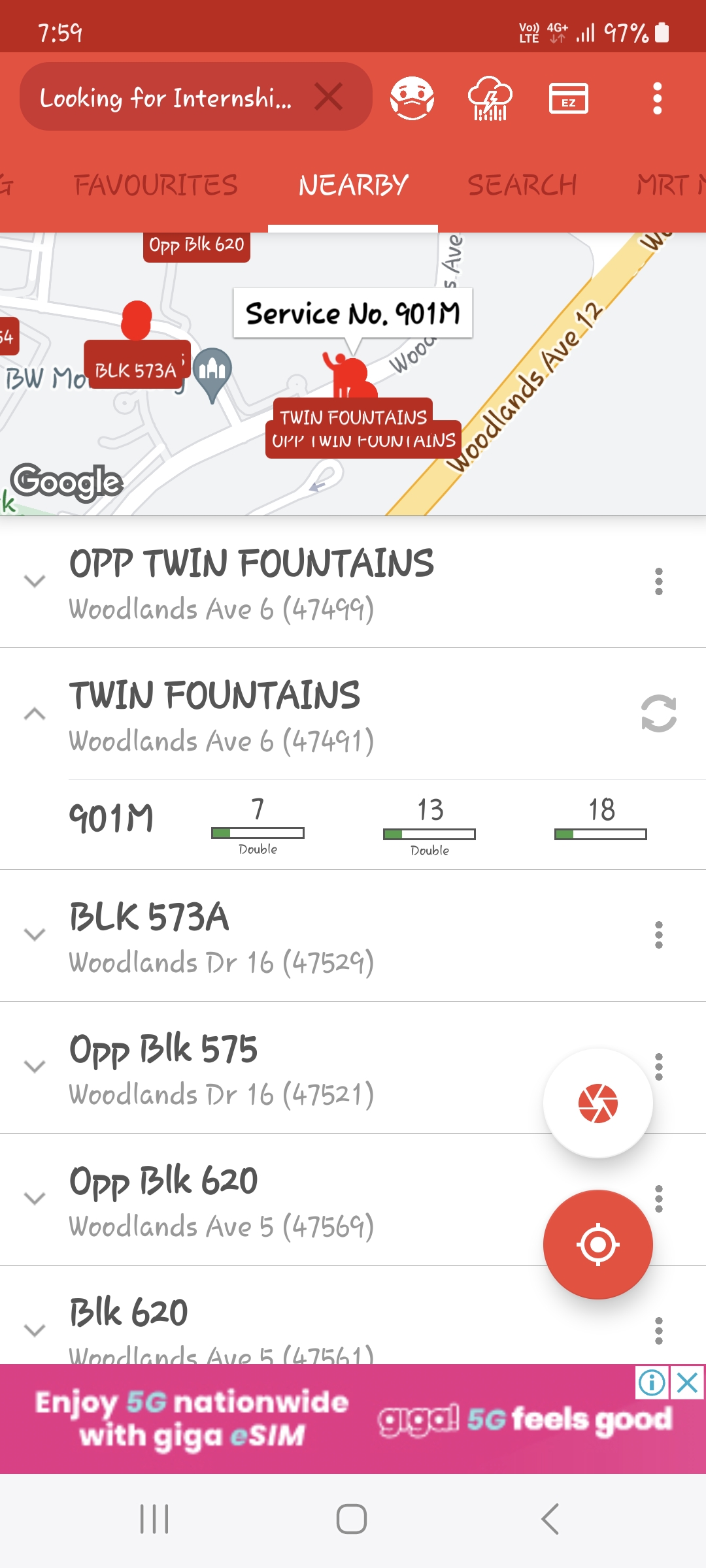Tap the camera shutter floating button
The width and height of the screenshot is (706, 1568).
(x=597, y=1103)
